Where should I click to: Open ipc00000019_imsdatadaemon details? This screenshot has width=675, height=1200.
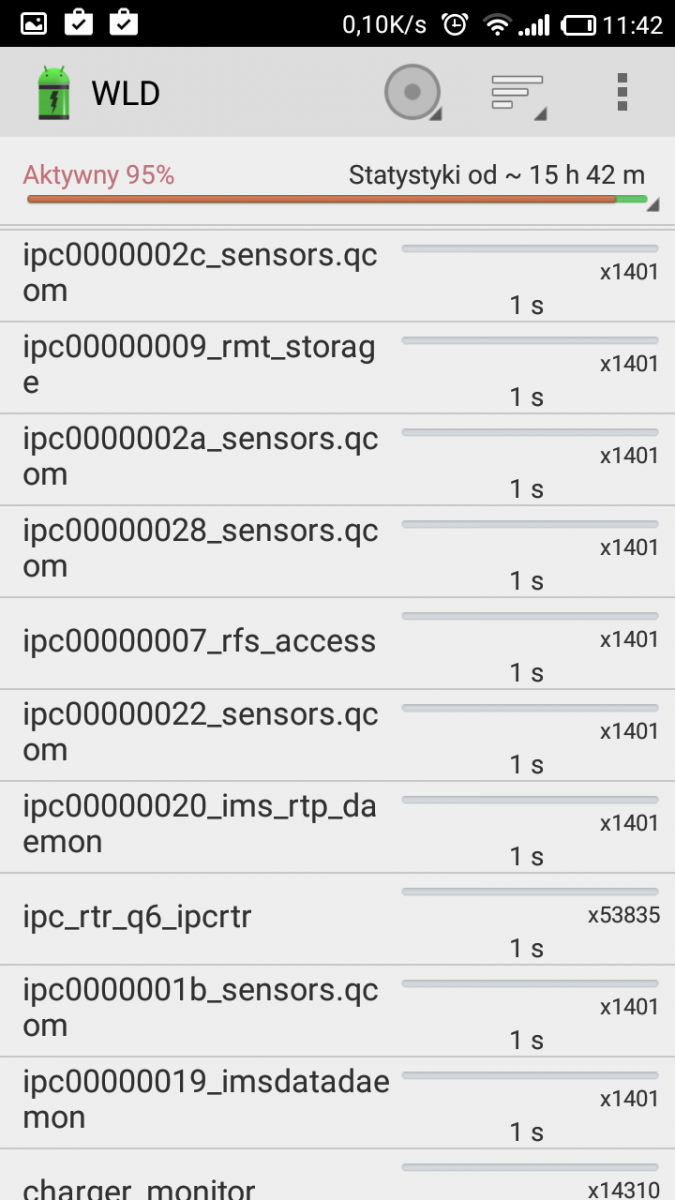click(x=337, y=1103)
